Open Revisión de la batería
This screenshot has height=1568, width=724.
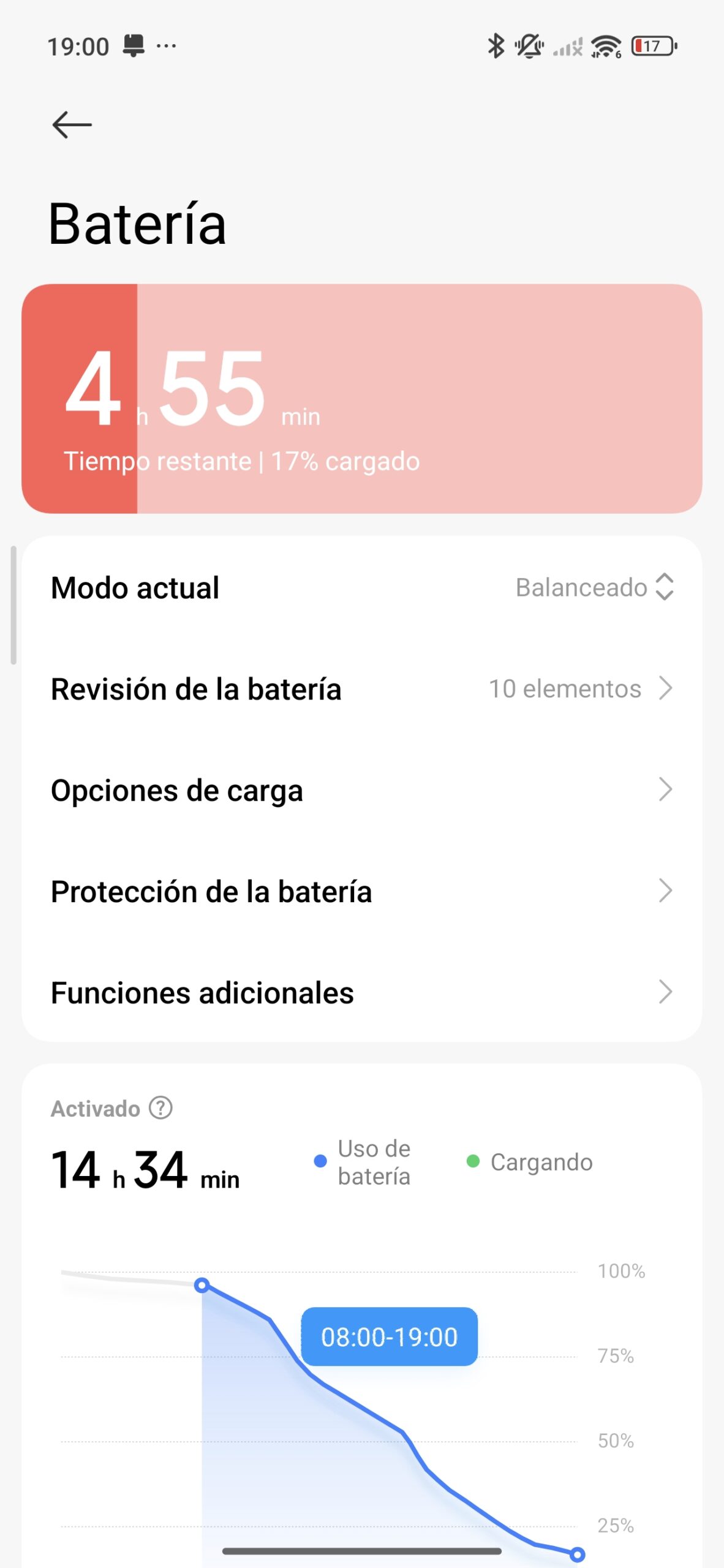pos(361,688)
